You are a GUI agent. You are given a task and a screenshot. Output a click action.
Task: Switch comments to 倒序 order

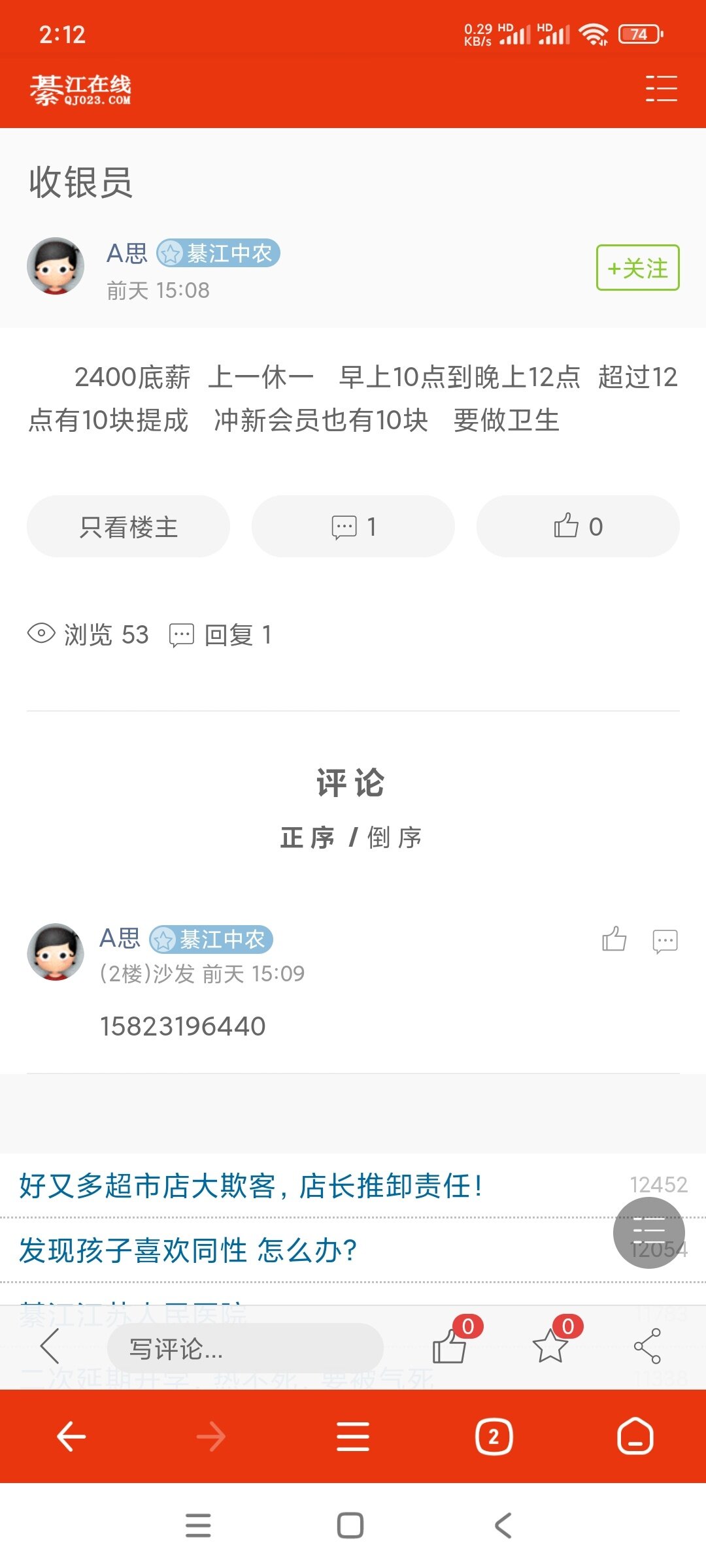395,838
